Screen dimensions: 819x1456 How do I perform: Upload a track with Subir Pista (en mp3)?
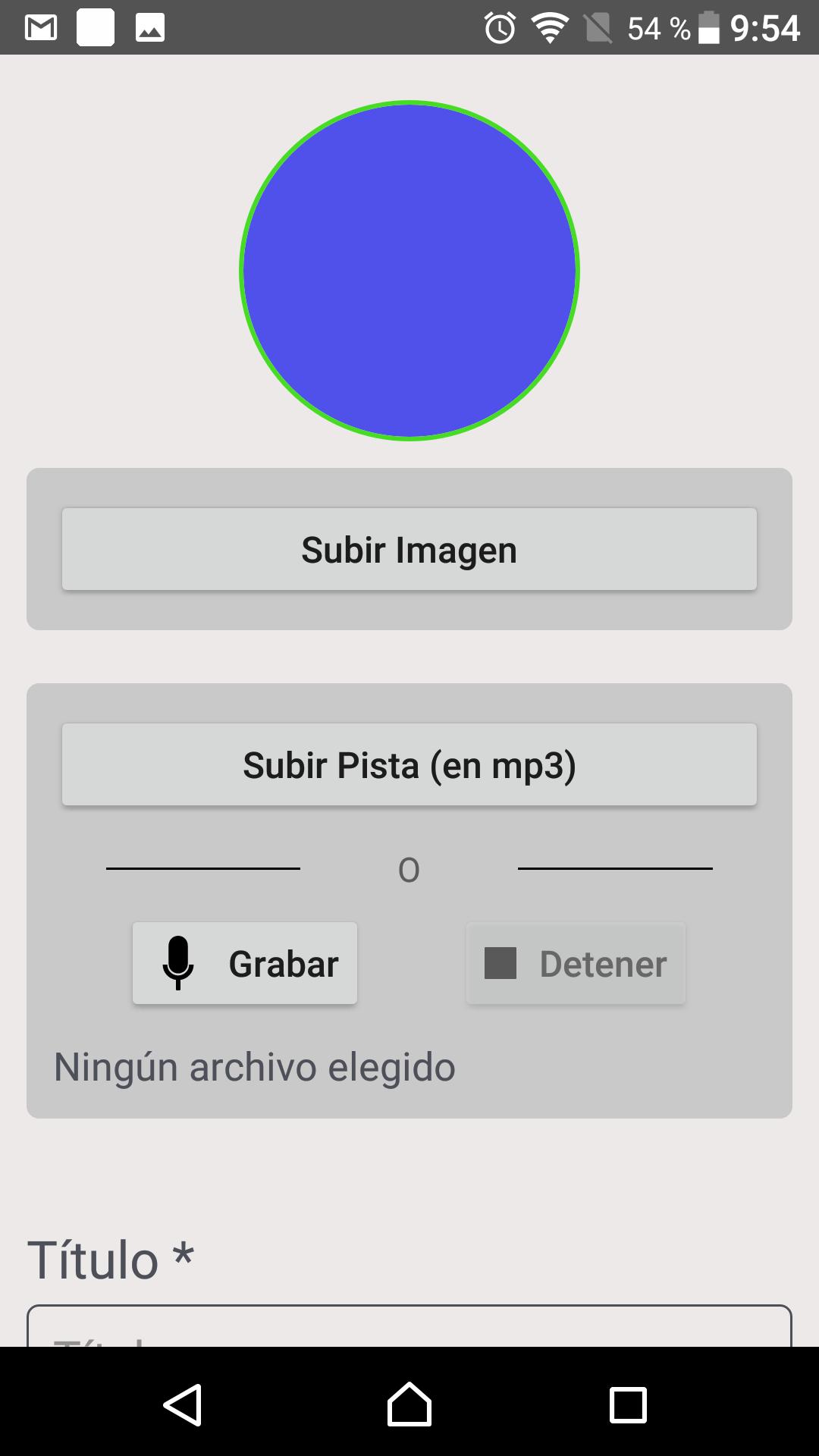[x=409, y=764]
